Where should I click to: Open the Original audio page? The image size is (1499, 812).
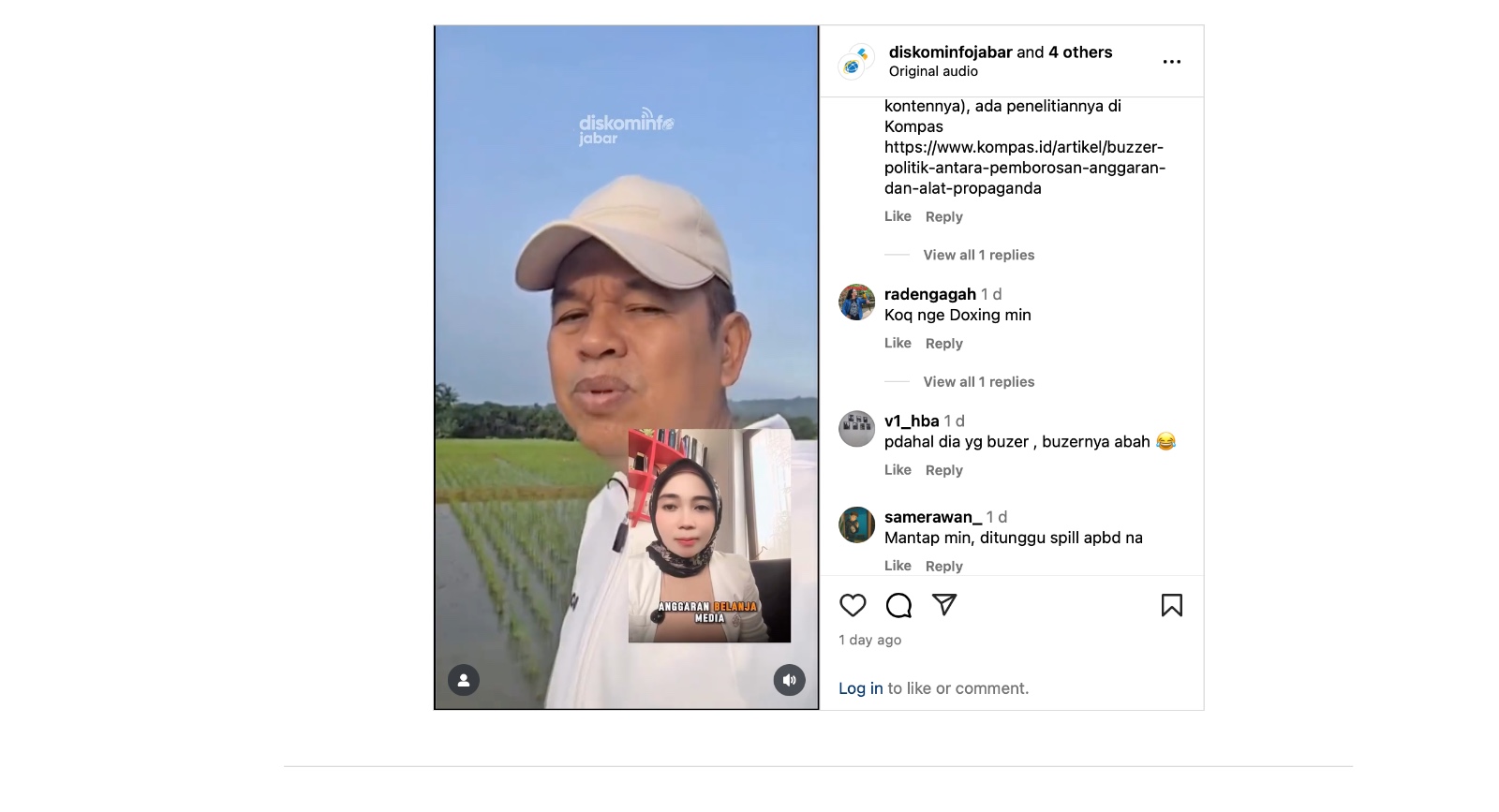coord(933,72)
